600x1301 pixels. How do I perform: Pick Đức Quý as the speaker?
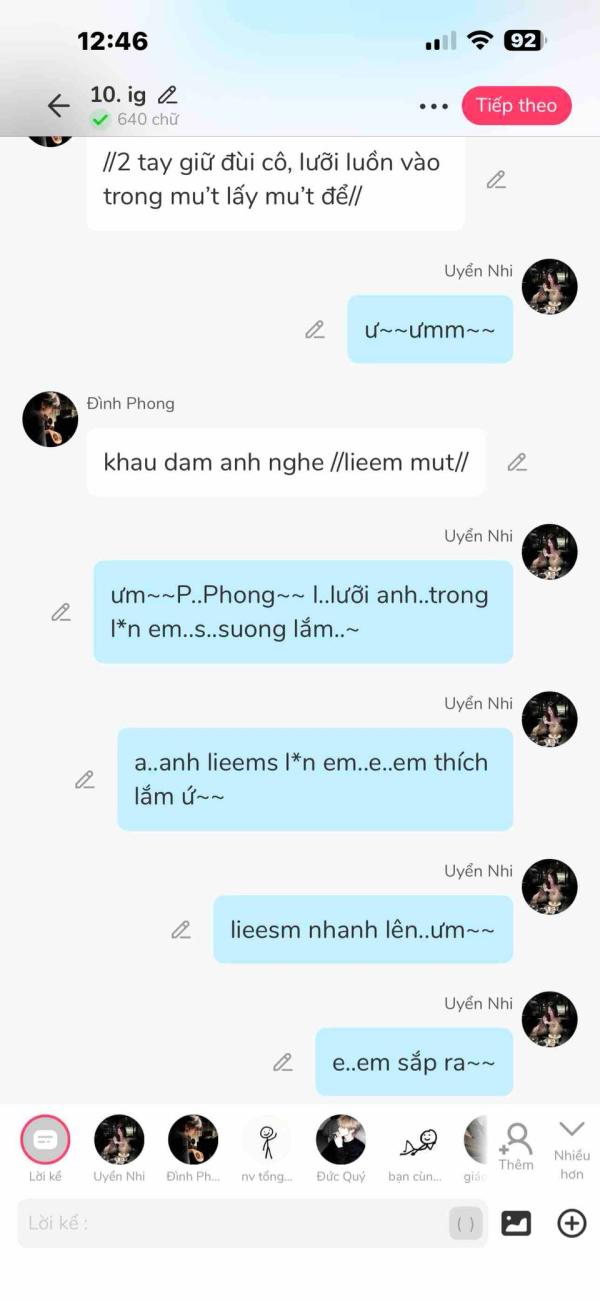tap(341, 1140)
